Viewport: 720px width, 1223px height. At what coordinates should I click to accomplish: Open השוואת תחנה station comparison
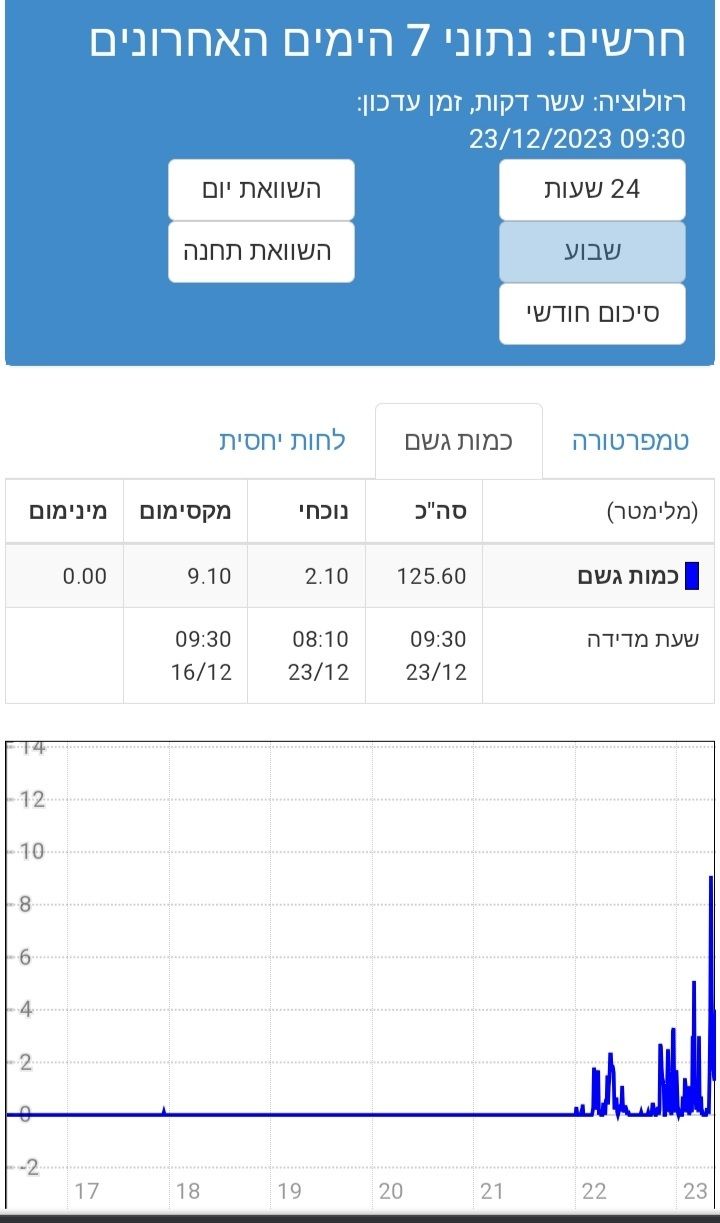261,251
